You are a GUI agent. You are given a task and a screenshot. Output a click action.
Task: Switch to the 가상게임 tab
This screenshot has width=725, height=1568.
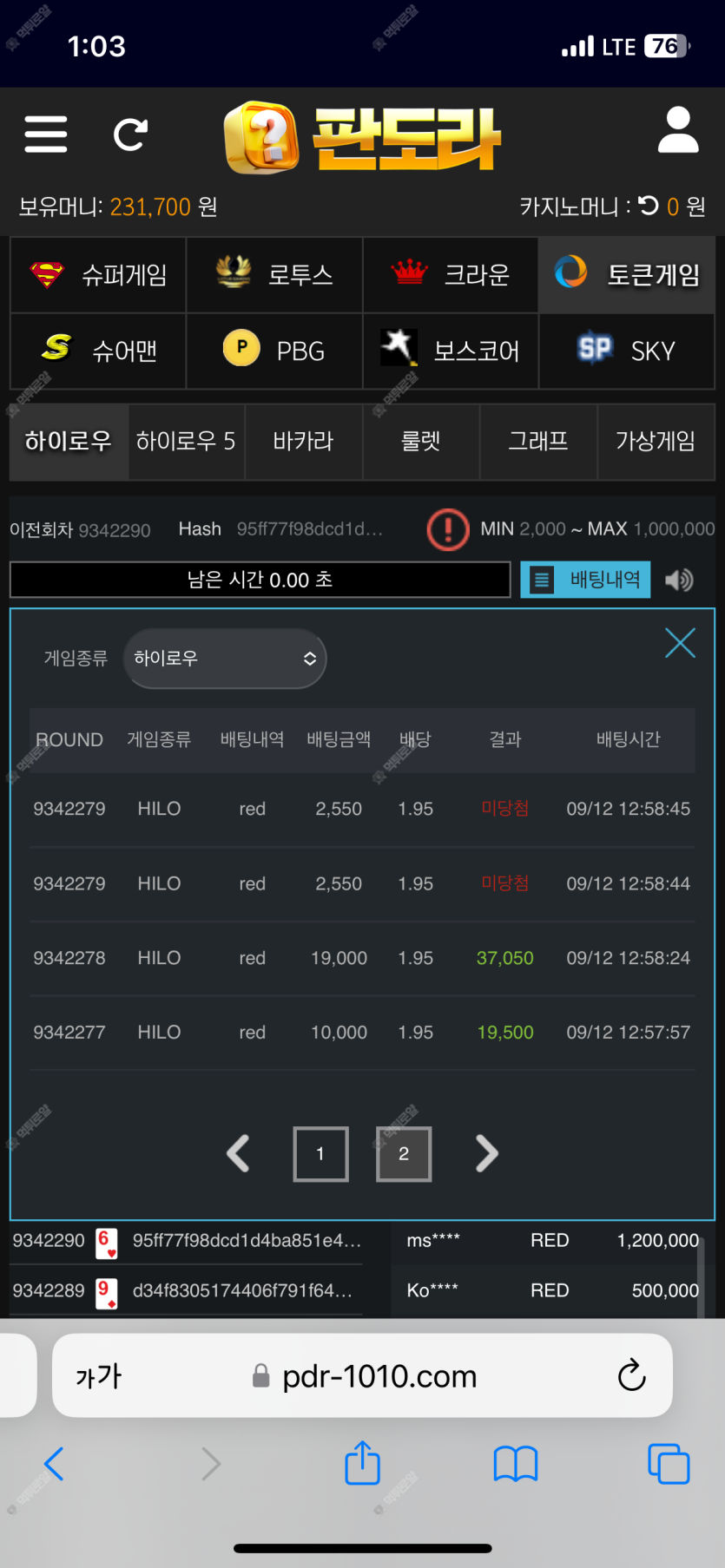656,441
